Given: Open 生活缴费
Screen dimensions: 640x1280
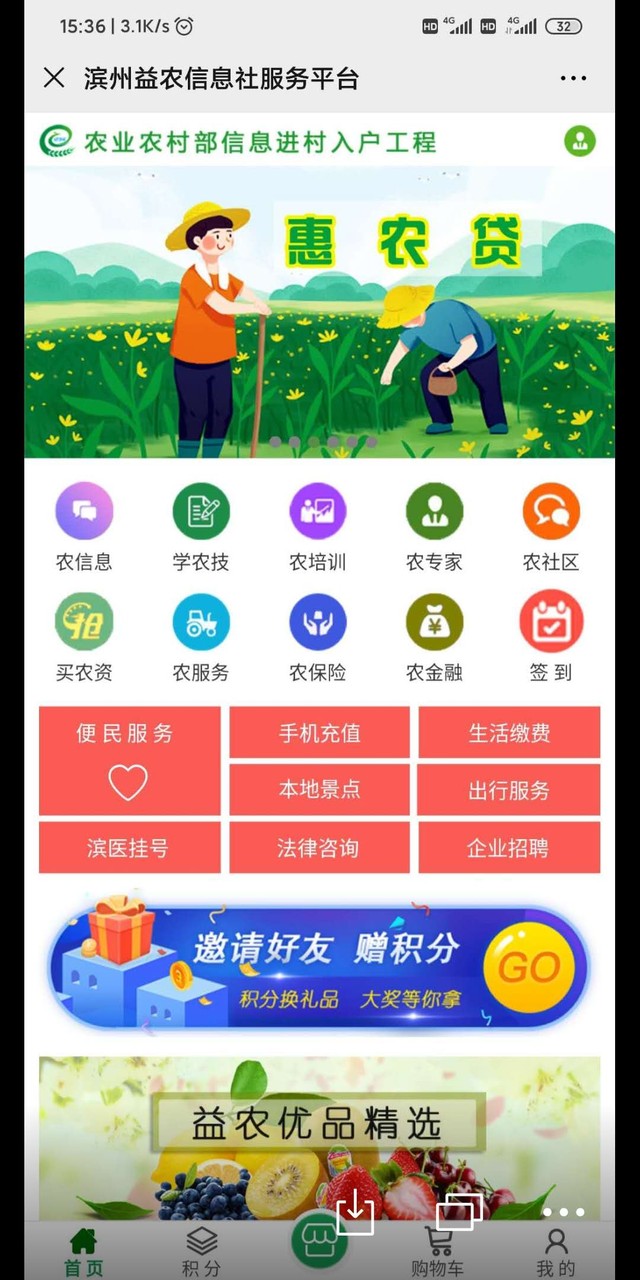Looking at the screenshot, I should pos(509,733).
